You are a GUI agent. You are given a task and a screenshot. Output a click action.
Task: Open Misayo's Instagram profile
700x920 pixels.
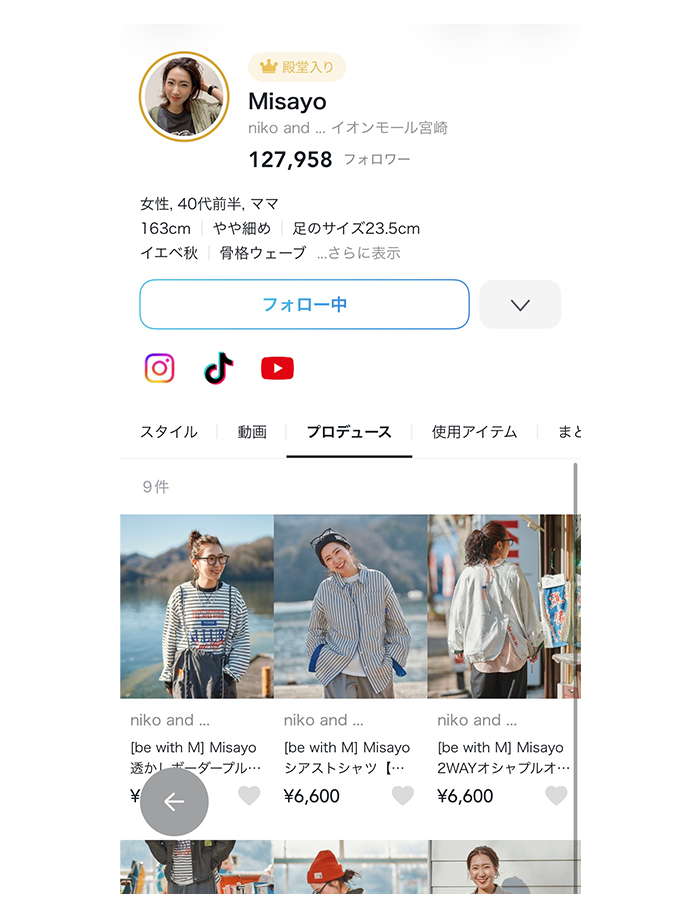coord(159,368)
